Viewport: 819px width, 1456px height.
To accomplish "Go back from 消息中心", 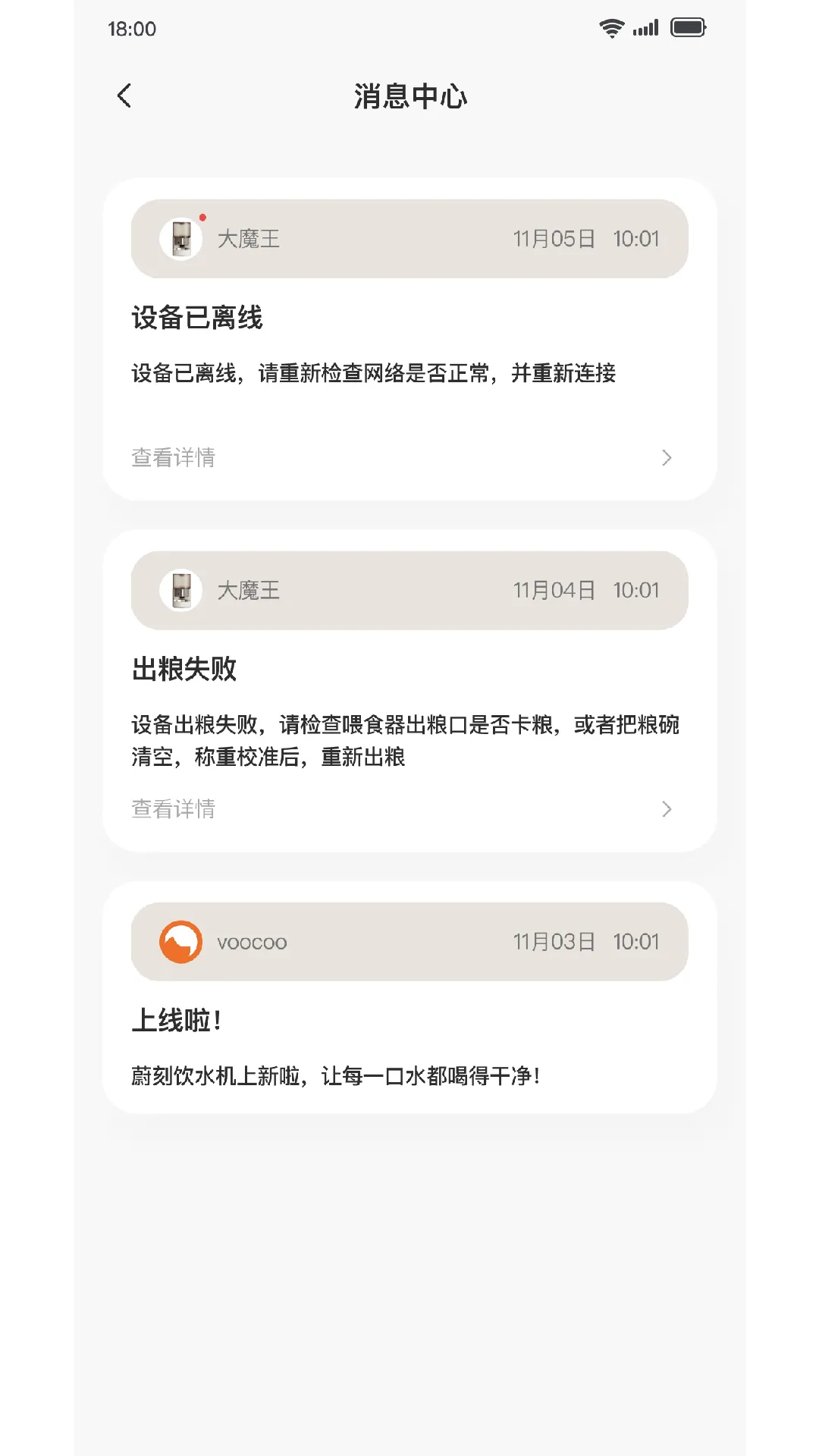I will tap(125, 96).
